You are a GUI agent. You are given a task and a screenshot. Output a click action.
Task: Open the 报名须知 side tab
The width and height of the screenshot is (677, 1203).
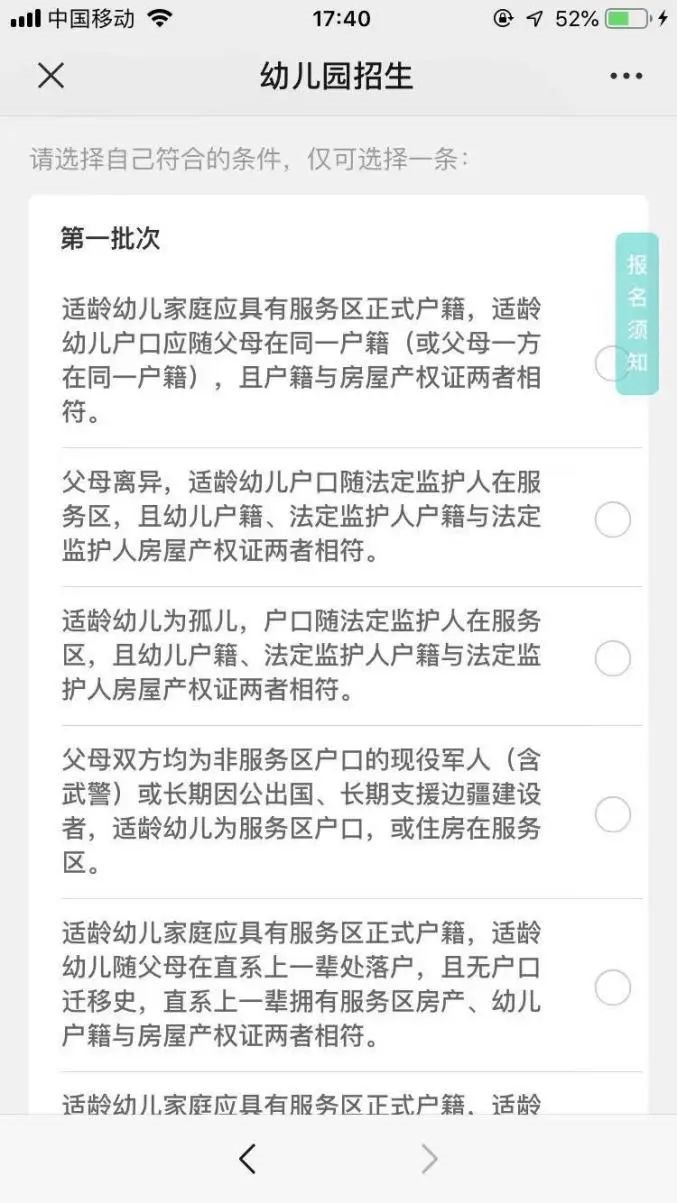coord(637,314)
